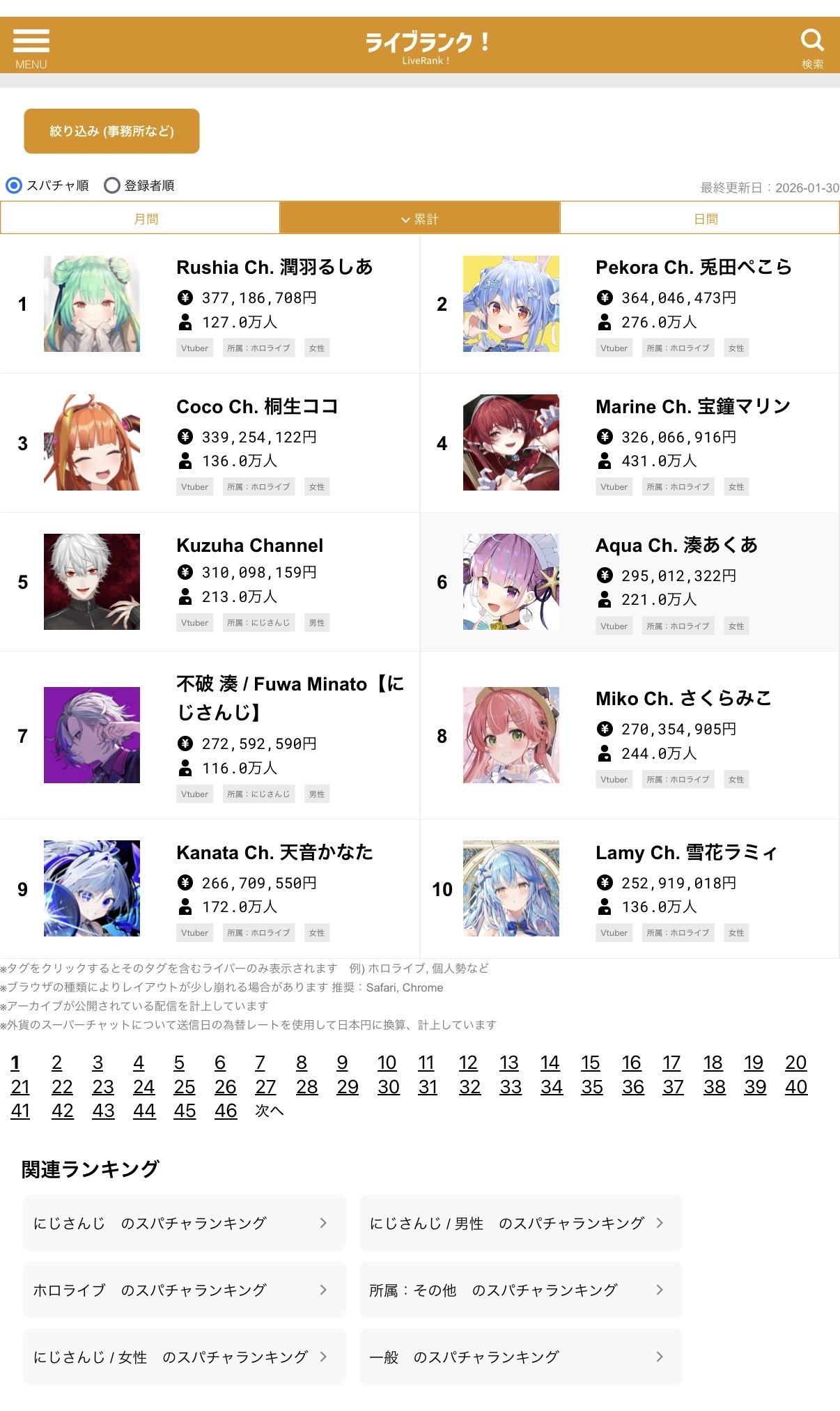The image size is (840, 1411).
Task: Open Miko Ch. さくらみこ entry
Action: point(683,699)
